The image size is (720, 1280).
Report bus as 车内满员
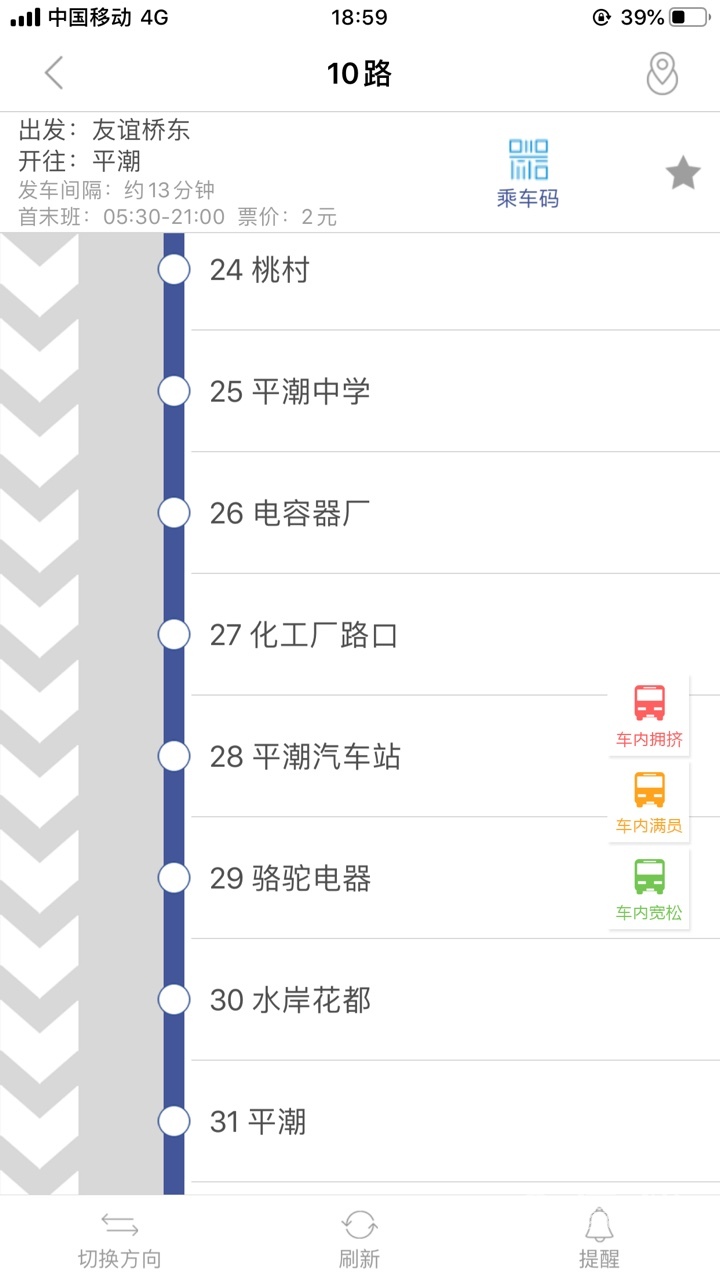point(649,803)
